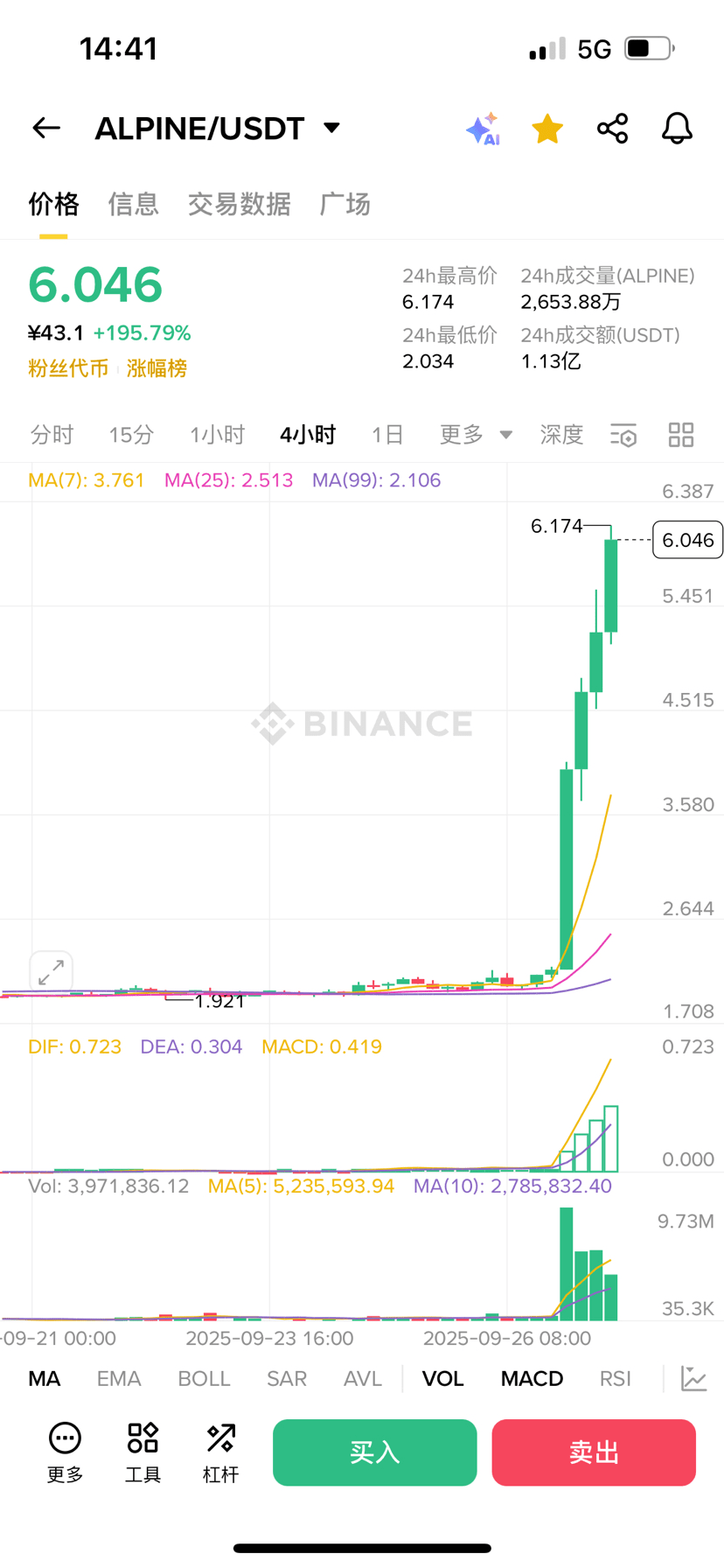
Task: Switch to the 信息 tab
Action: click(x=133, y=204)
